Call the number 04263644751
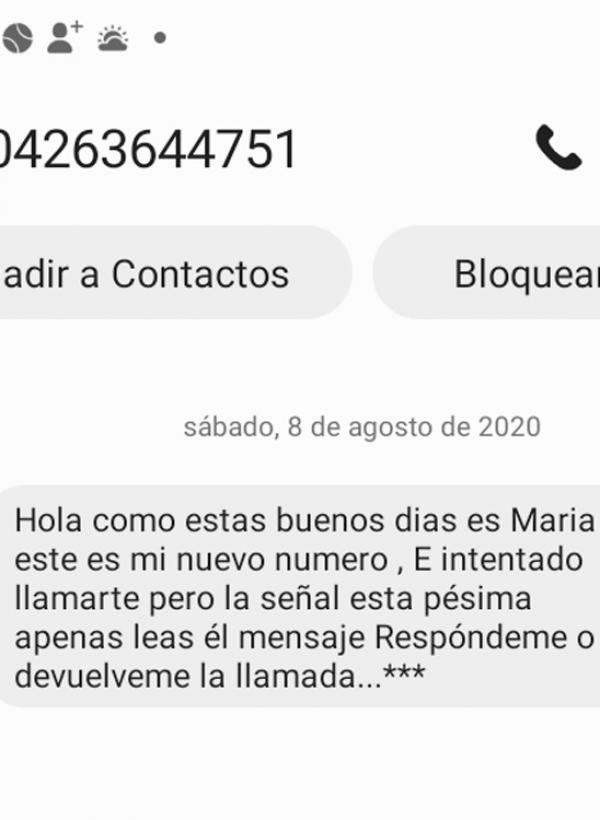 click(558, 148)
